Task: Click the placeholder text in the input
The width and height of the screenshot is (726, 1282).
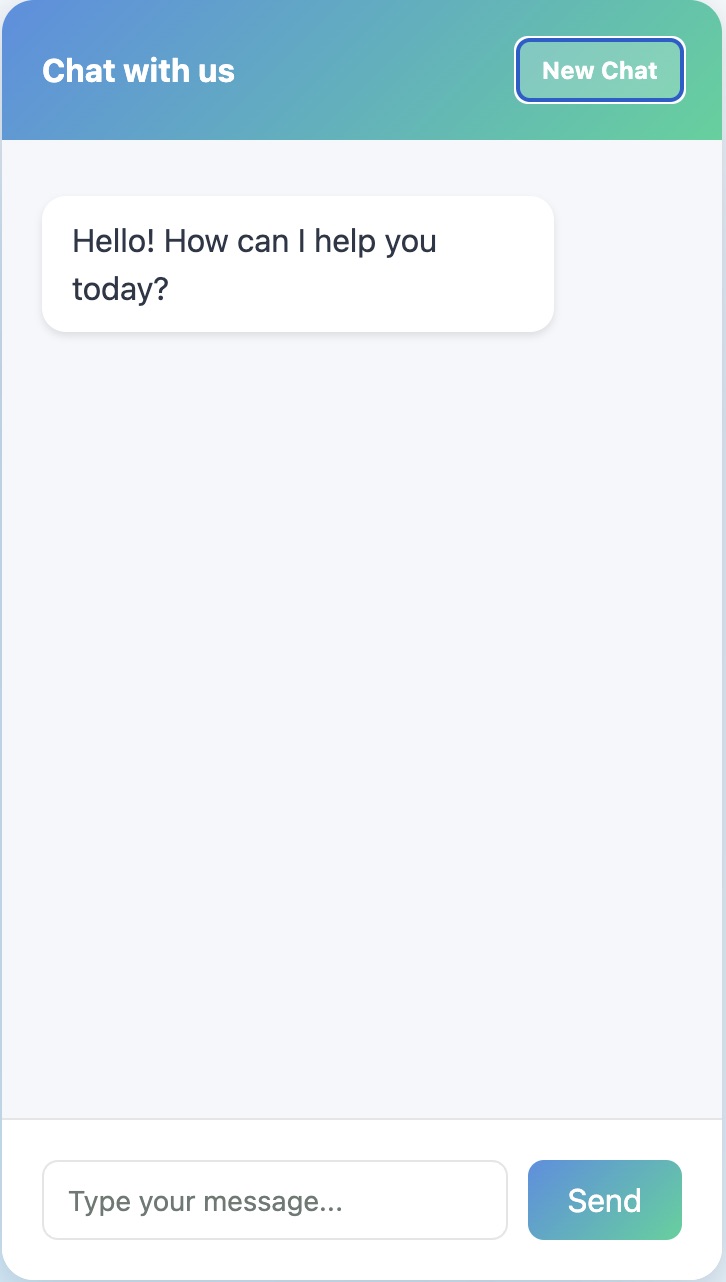Action: [204, 1200]
